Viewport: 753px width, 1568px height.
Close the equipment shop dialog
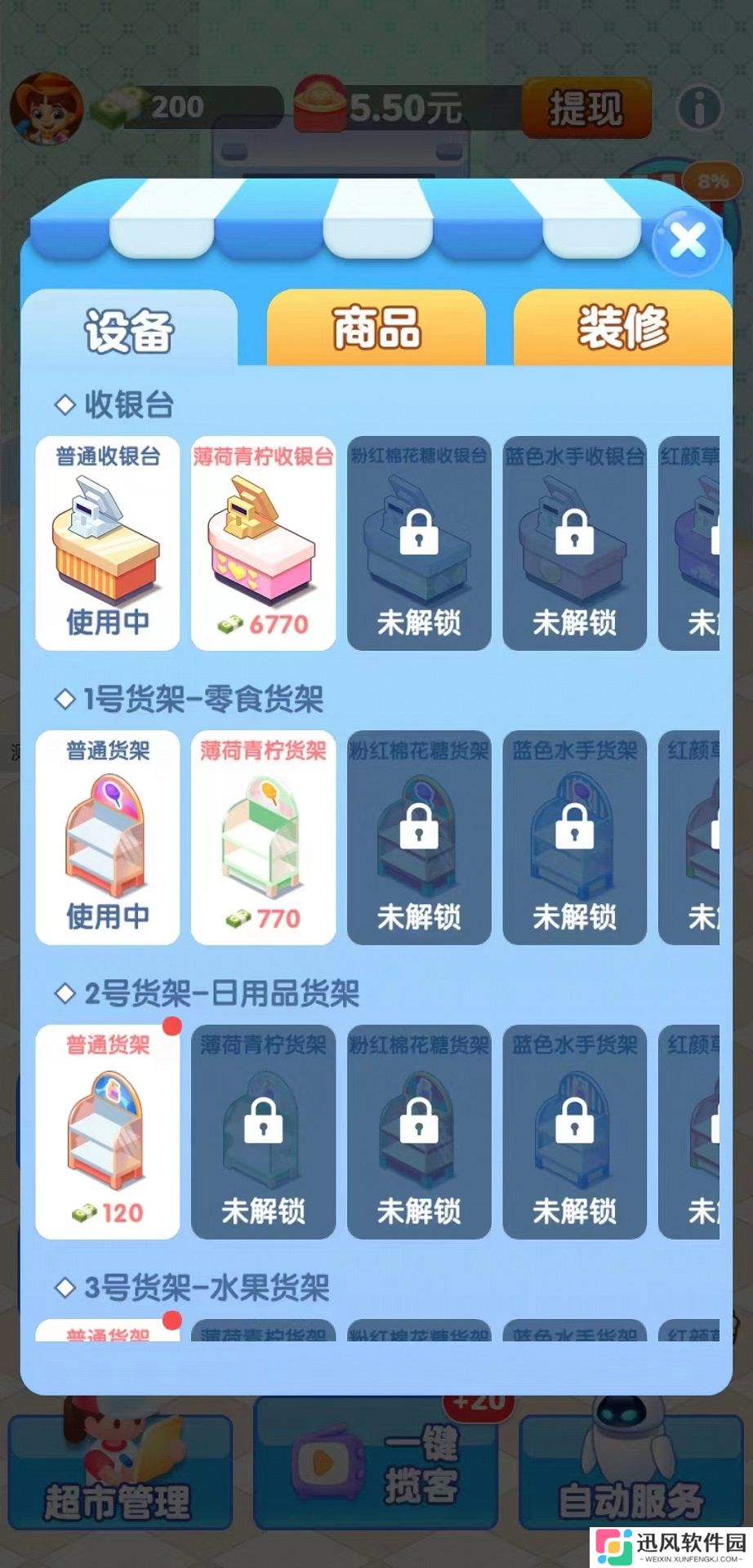pyautogui.click(x=688, y=242)
